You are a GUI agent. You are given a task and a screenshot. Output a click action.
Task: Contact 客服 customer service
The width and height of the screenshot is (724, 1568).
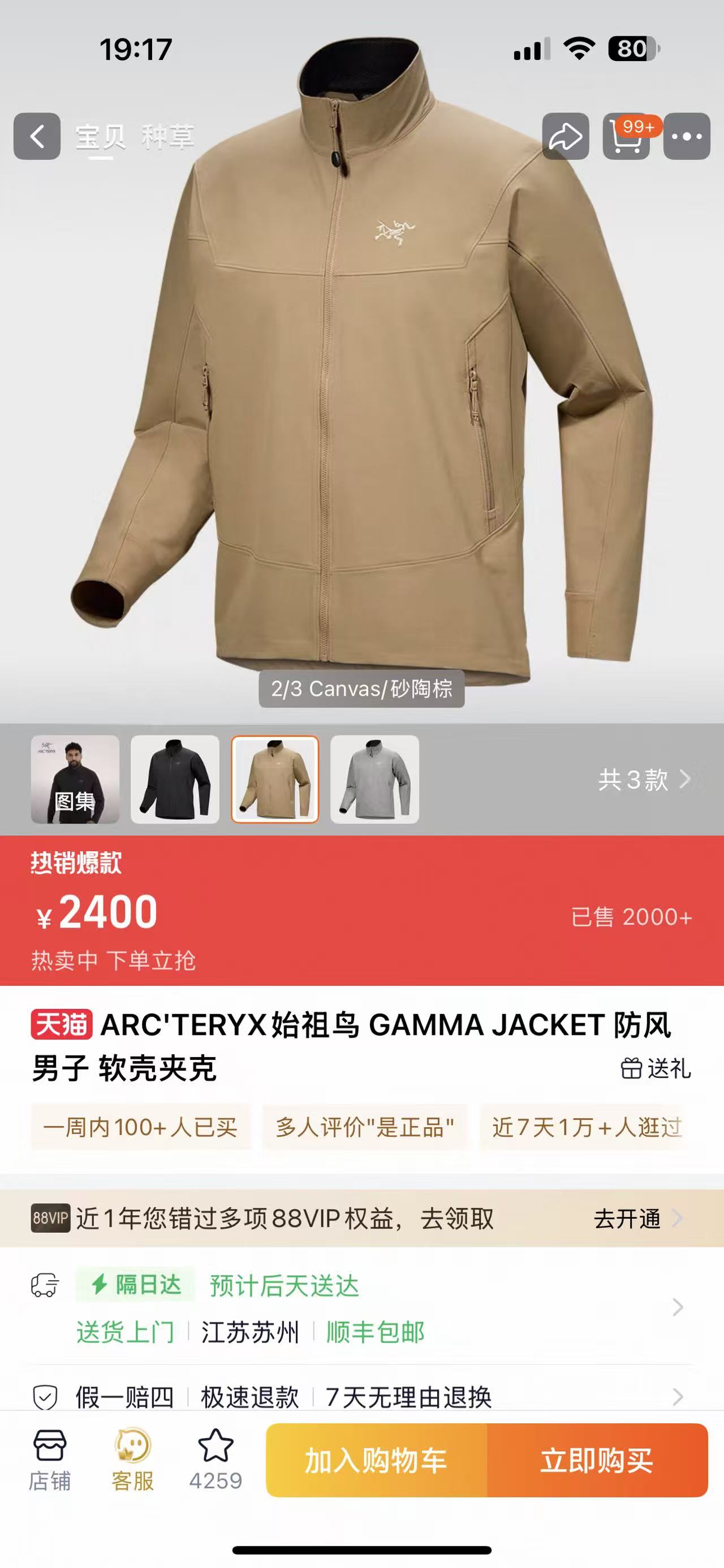click(133, 1459)
